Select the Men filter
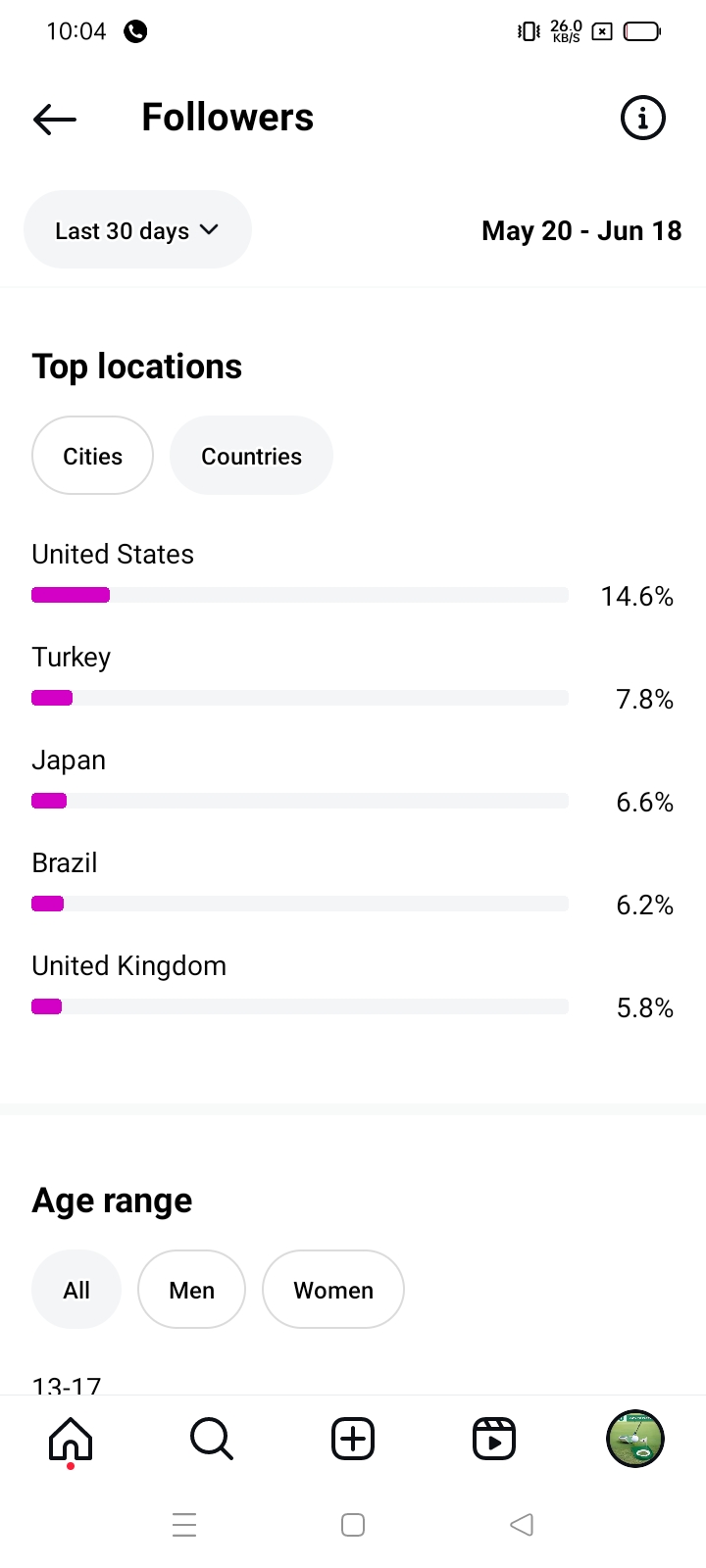The height and width of the screenshot is (1568, 706). 191,1289
